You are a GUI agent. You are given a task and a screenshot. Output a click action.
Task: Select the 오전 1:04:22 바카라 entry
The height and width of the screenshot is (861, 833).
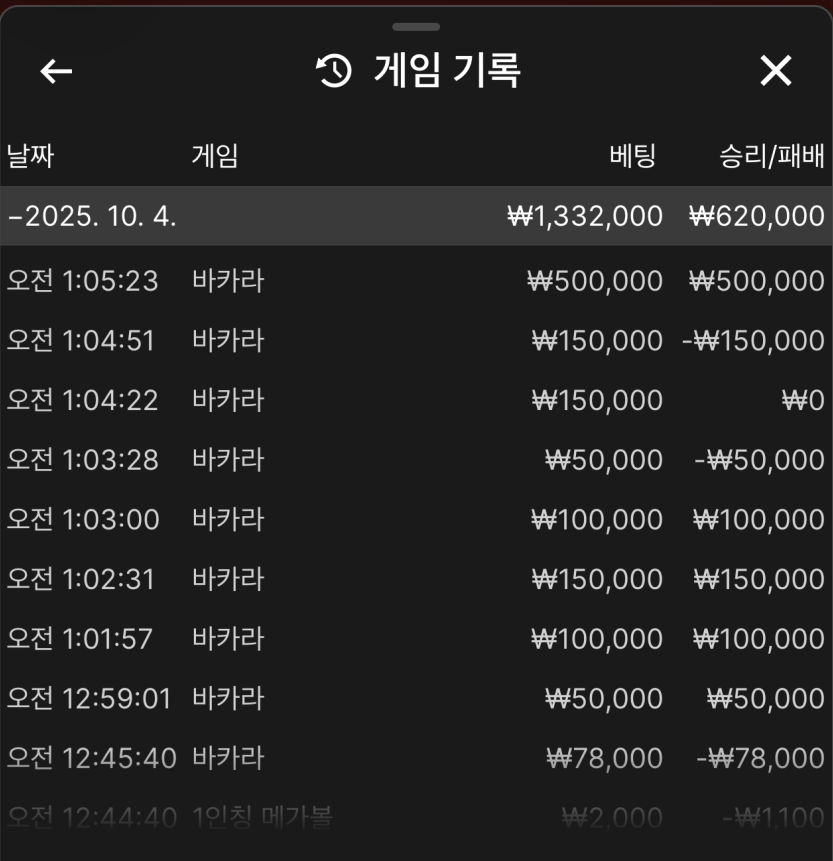416,400
